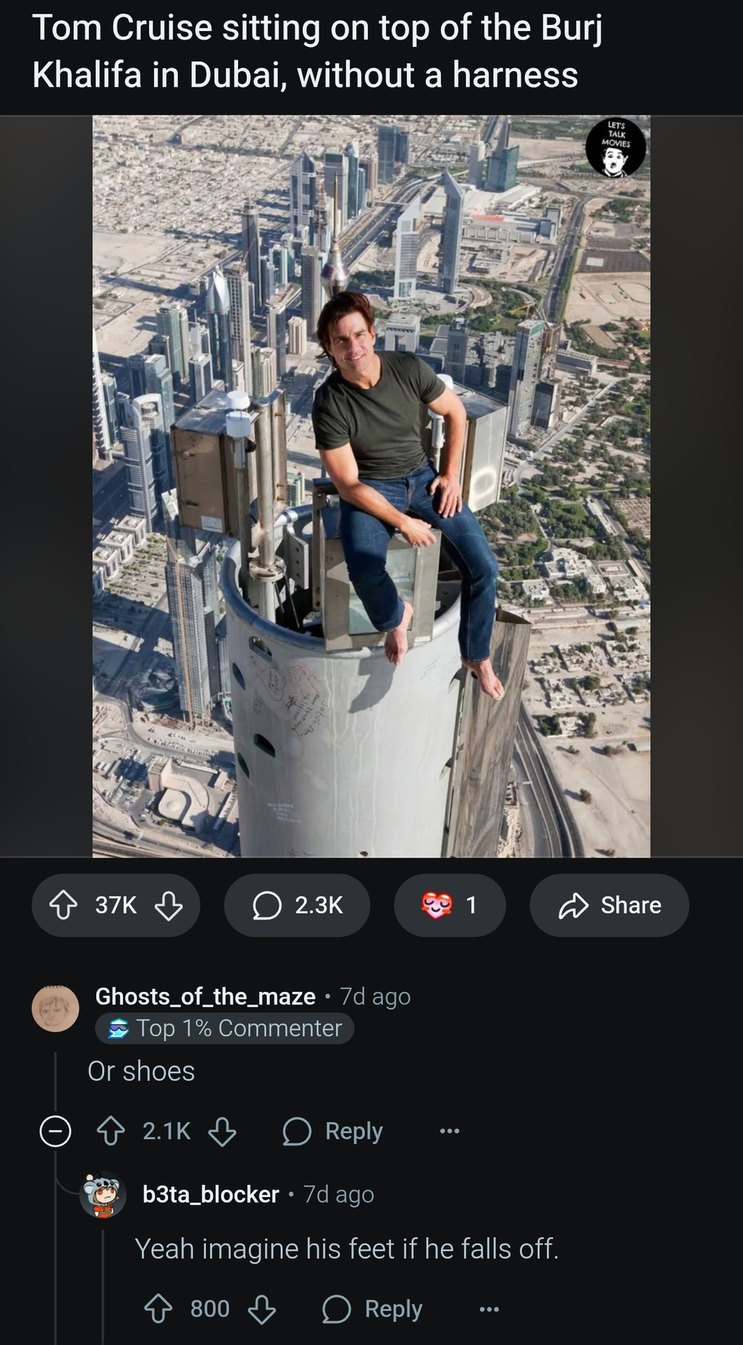The height and width of the screenshot is (1345, 743).
Task: Downvote the "Or shoes" comment
Action: pos(222,1131)
